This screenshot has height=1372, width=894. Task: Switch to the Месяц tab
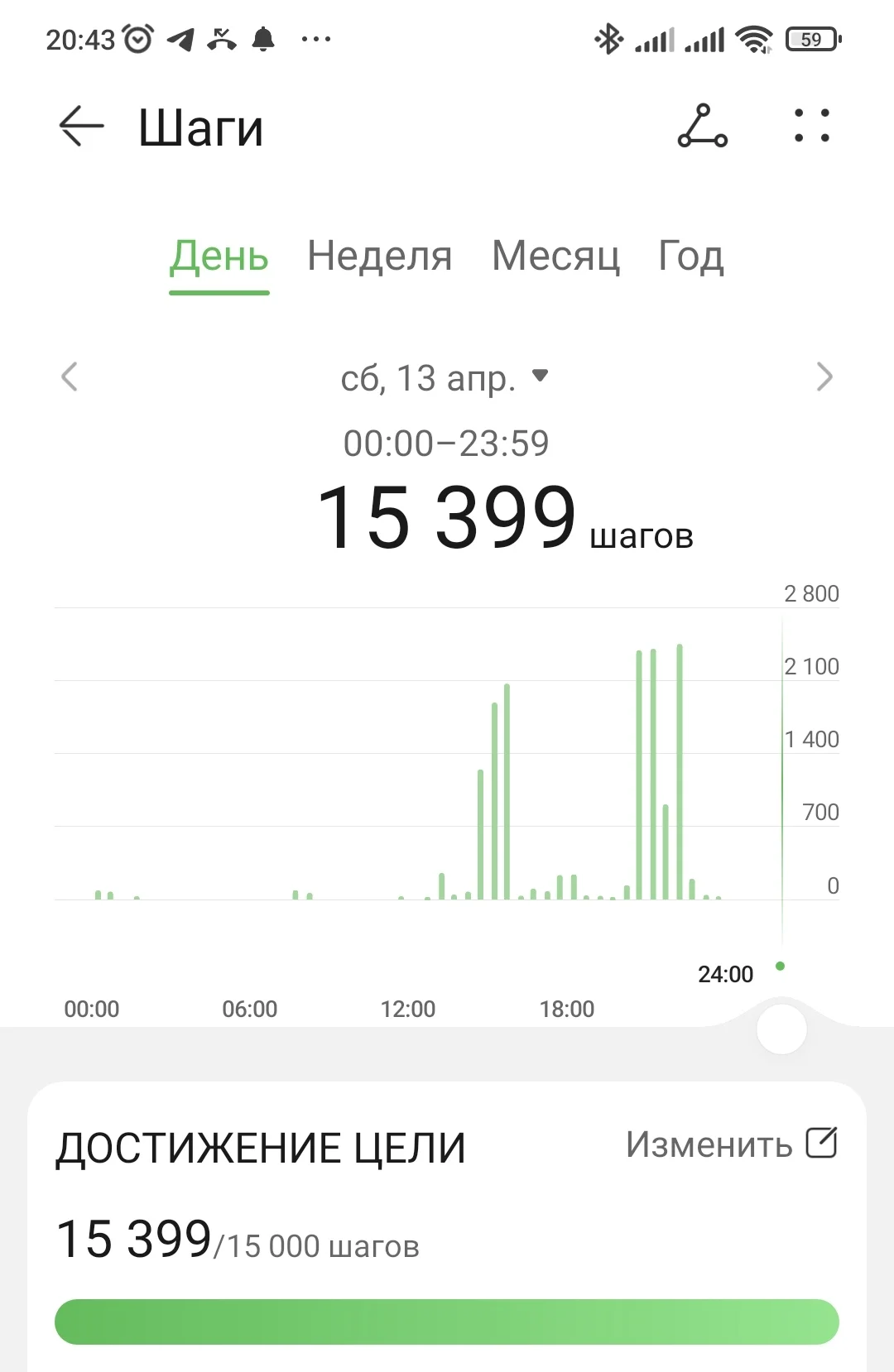555,257
